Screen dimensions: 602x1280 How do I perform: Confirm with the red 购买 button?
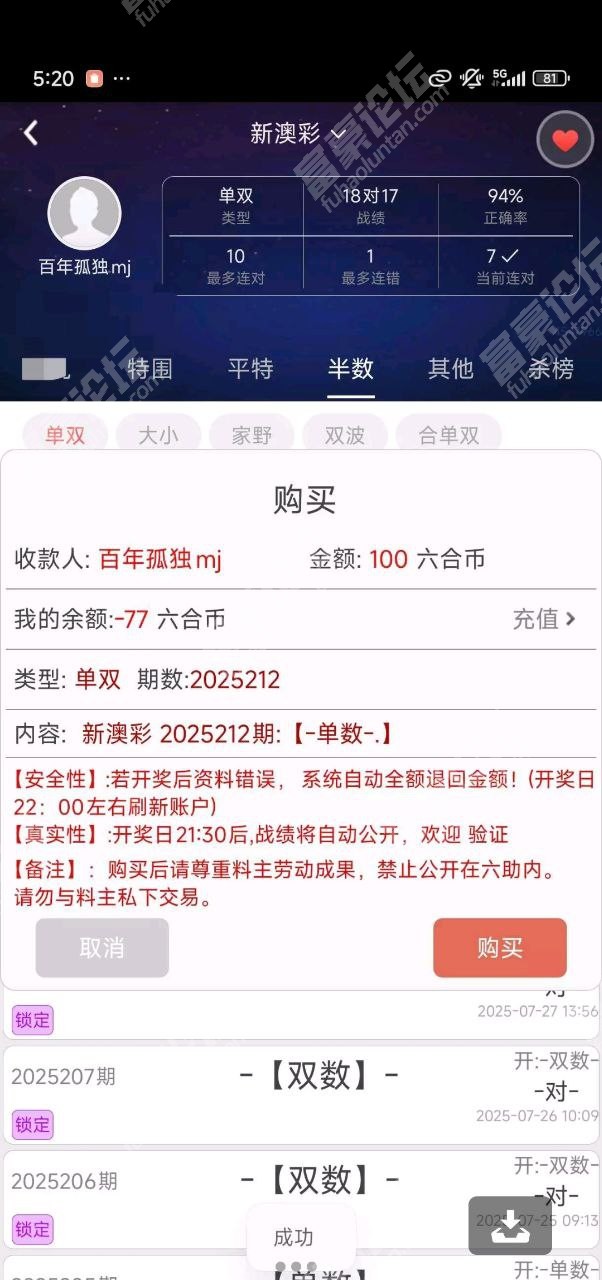point(500,948)
